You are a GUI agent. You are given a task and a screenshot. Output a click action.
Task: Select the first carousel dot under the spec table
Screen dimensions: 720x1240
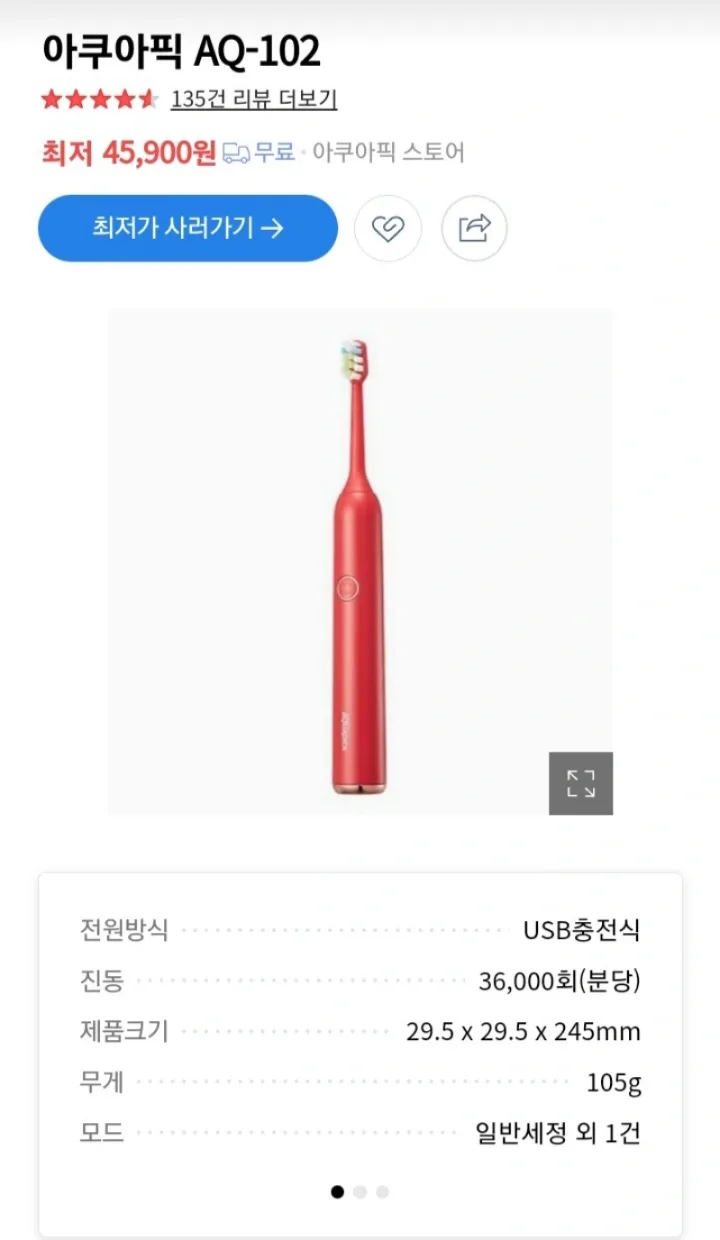[x=336, y=1192]
